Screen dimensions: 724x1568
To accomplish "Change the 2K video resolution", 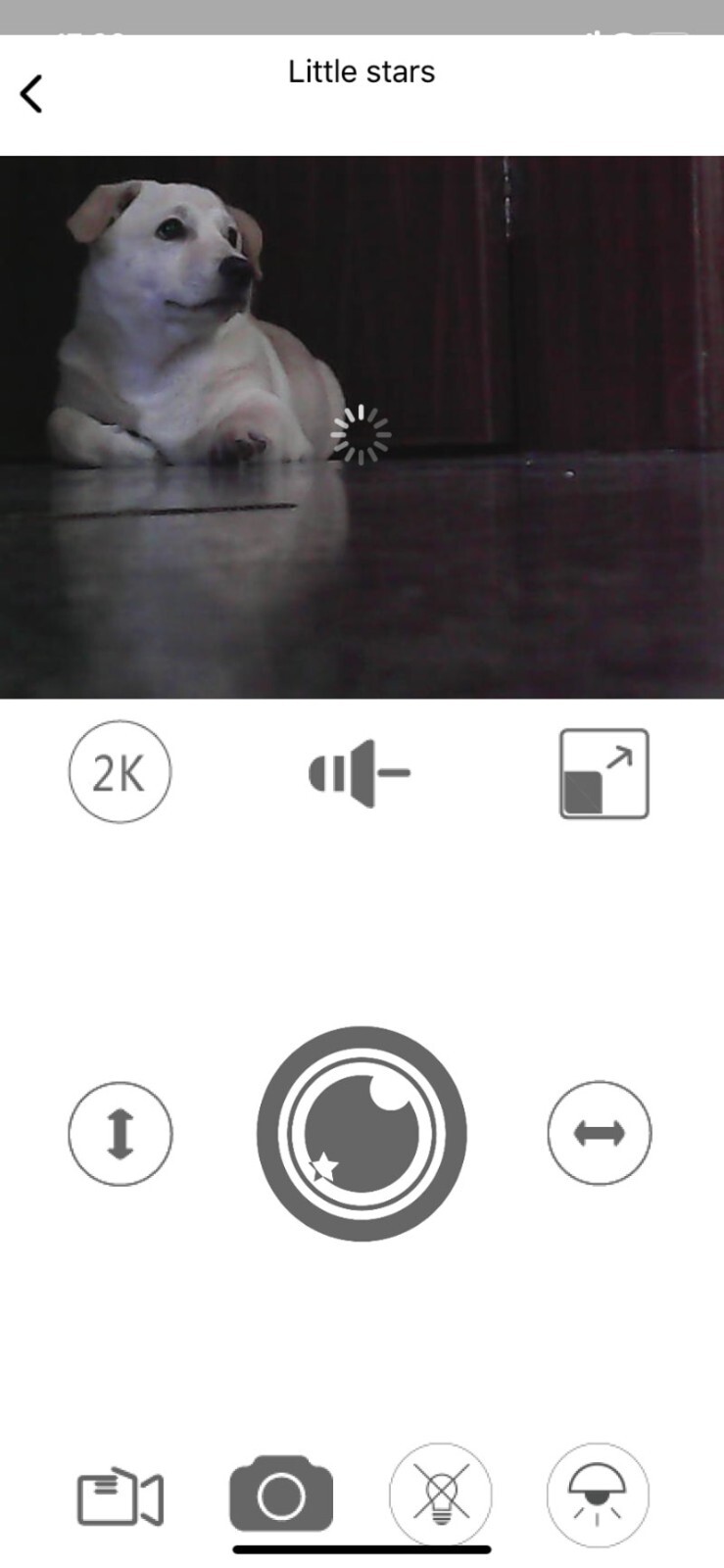I will (x=120, y=772).
